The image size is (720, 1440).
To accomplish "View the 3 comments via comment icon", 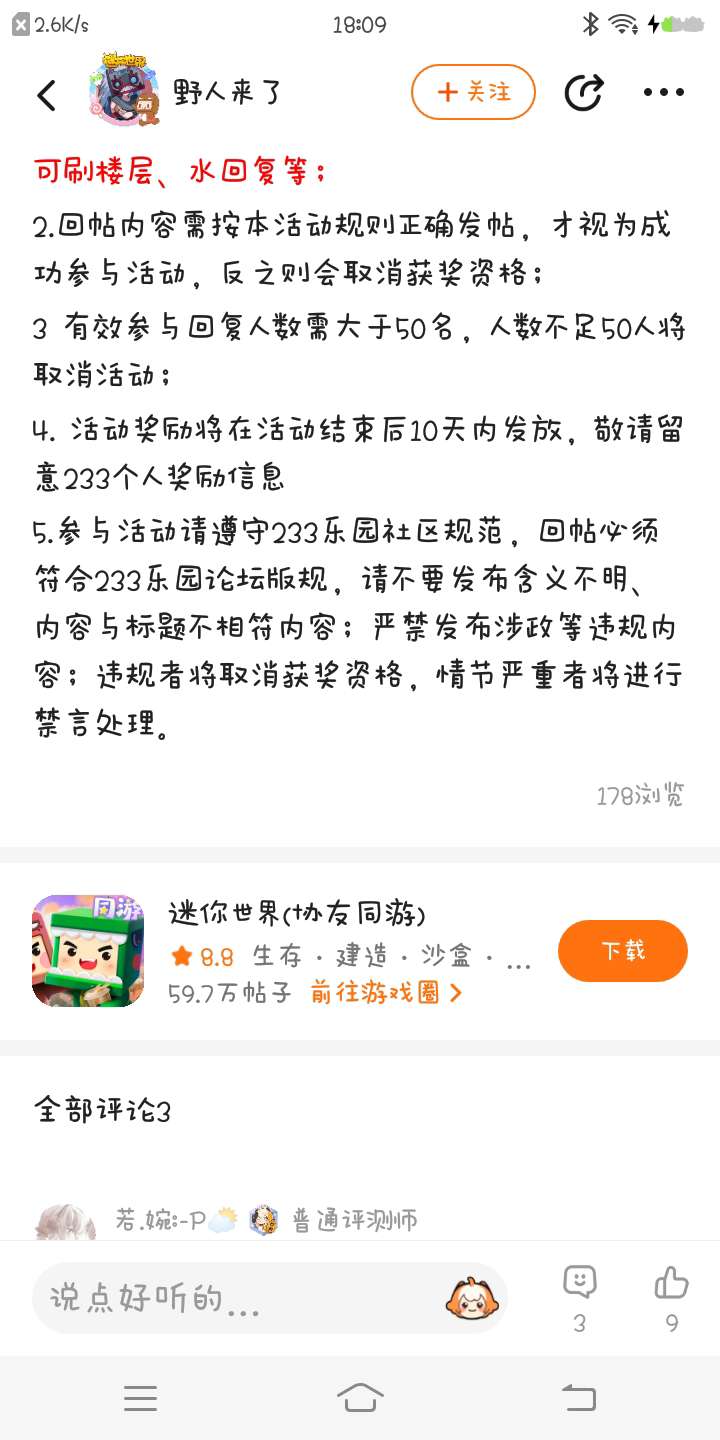I will coord(579,1283).
